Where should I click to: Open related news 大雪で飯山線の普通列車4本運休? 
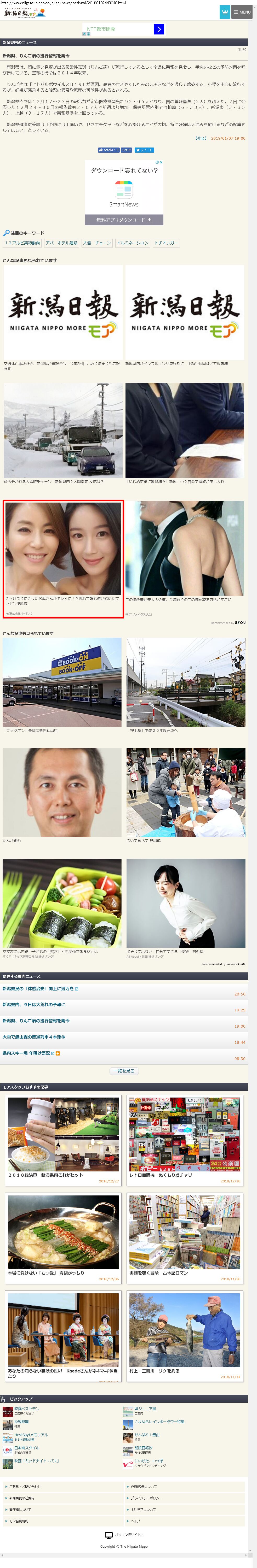34,1037
